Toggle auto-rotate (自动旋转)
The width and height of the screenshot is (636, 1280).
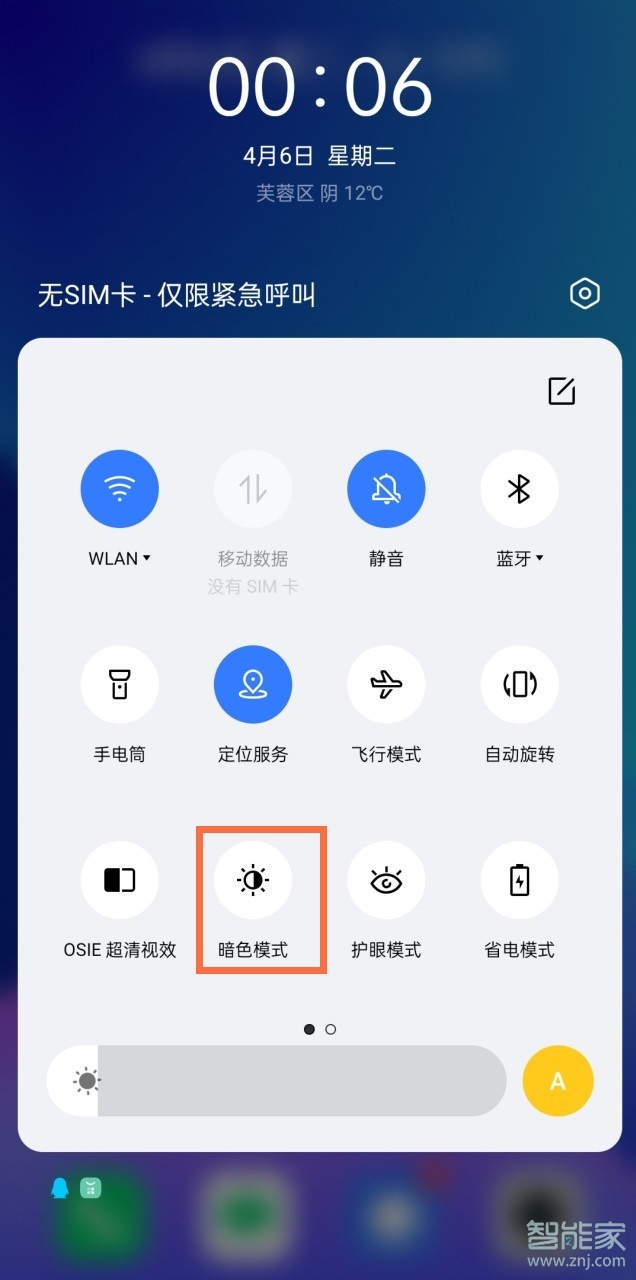(519, 685)
